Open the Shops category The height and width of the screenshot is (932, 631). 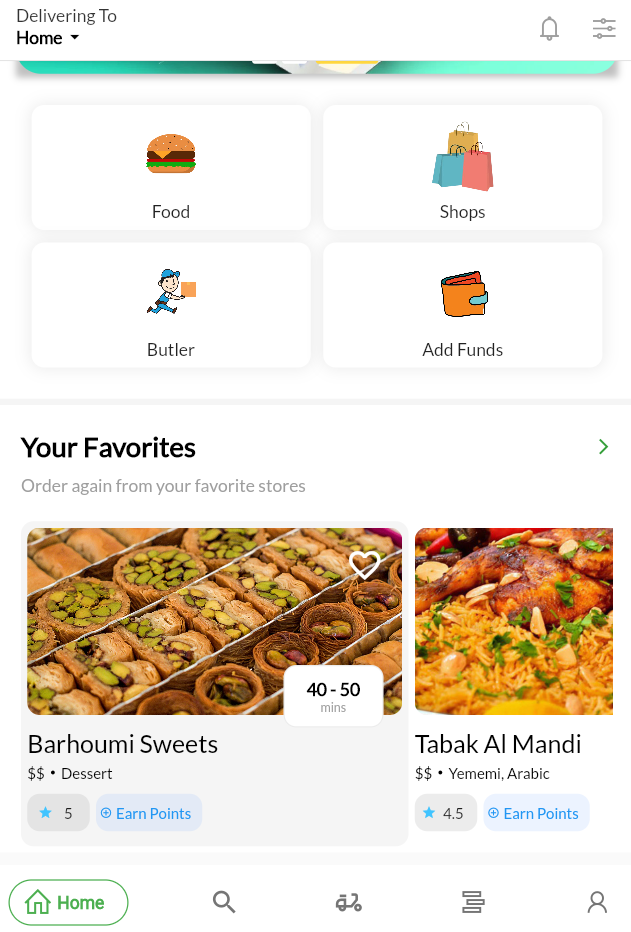[462, 168]
